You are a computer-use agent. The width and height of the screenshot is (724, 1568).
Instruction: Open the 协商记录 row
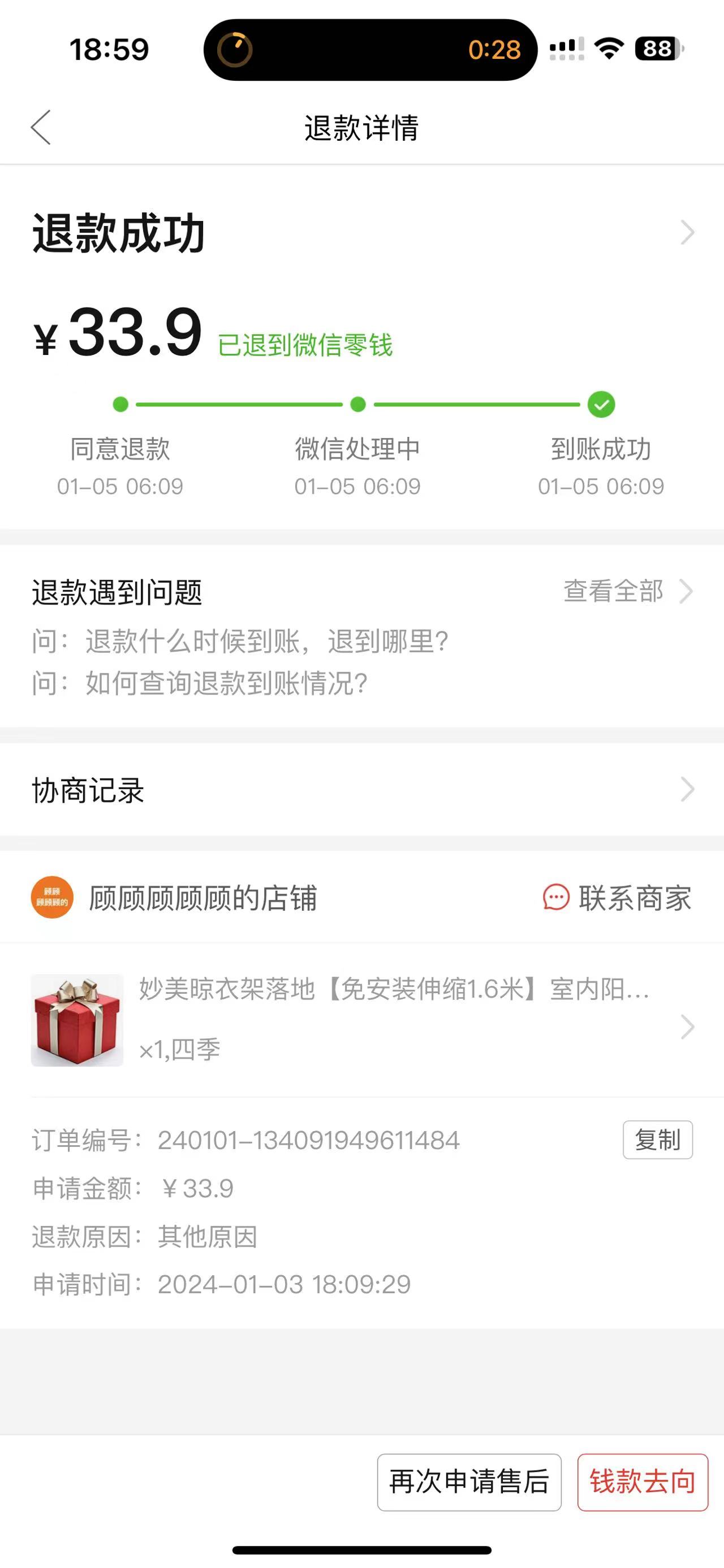(x=361, y=790)
